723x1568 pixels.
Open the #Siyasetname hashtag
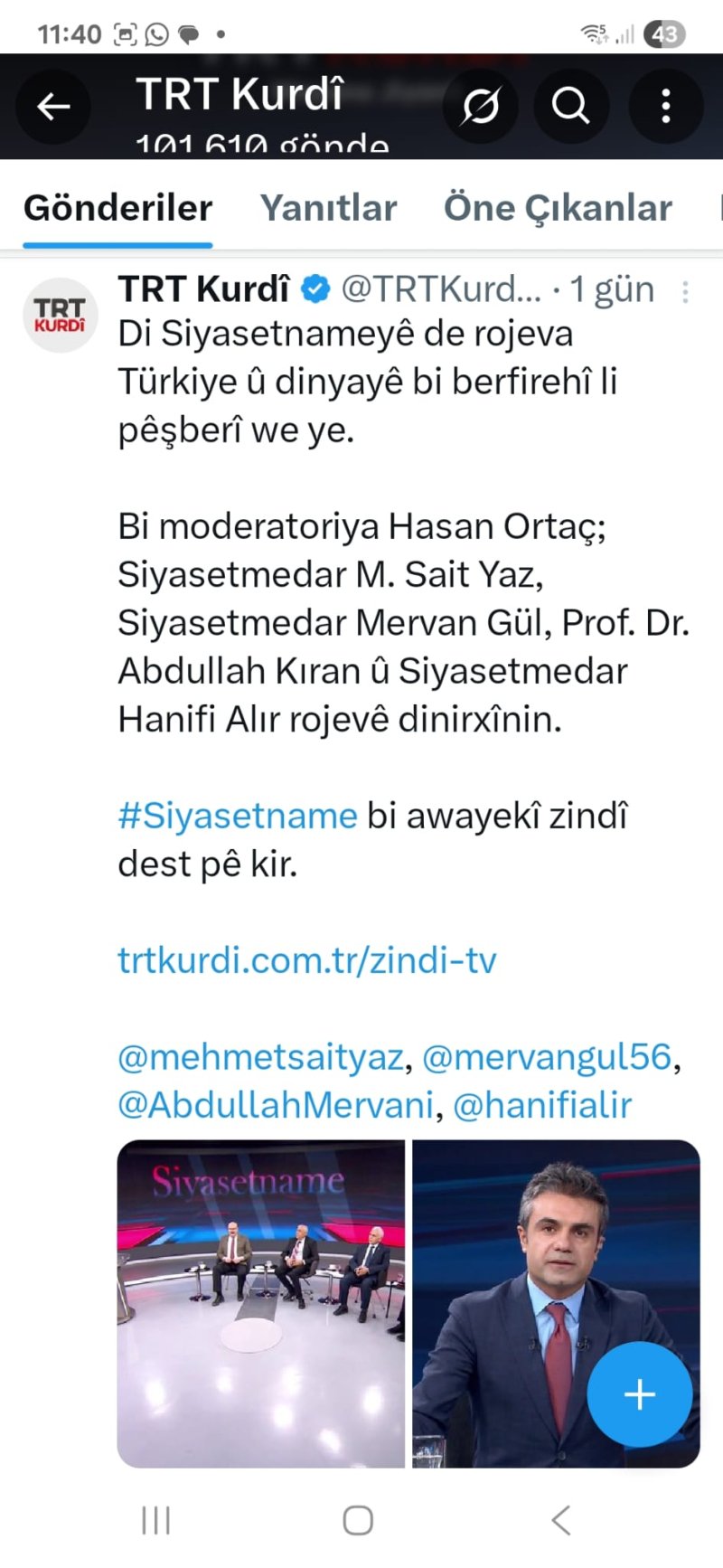click(238, 816)
